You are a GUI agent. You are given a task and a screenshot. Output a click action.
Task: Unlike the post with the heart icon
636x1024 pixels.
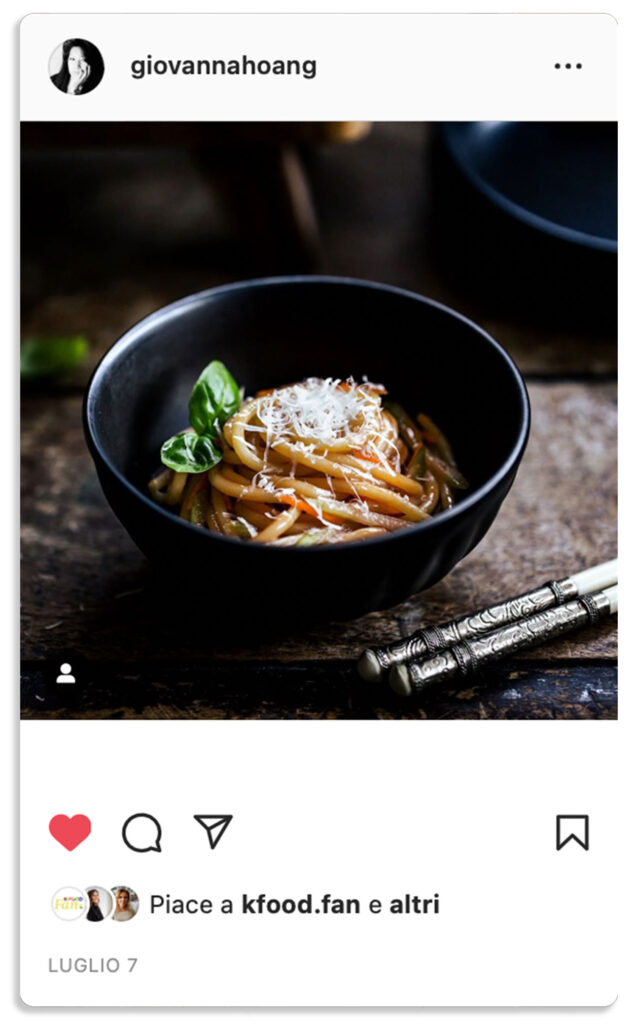pos(70,832)
